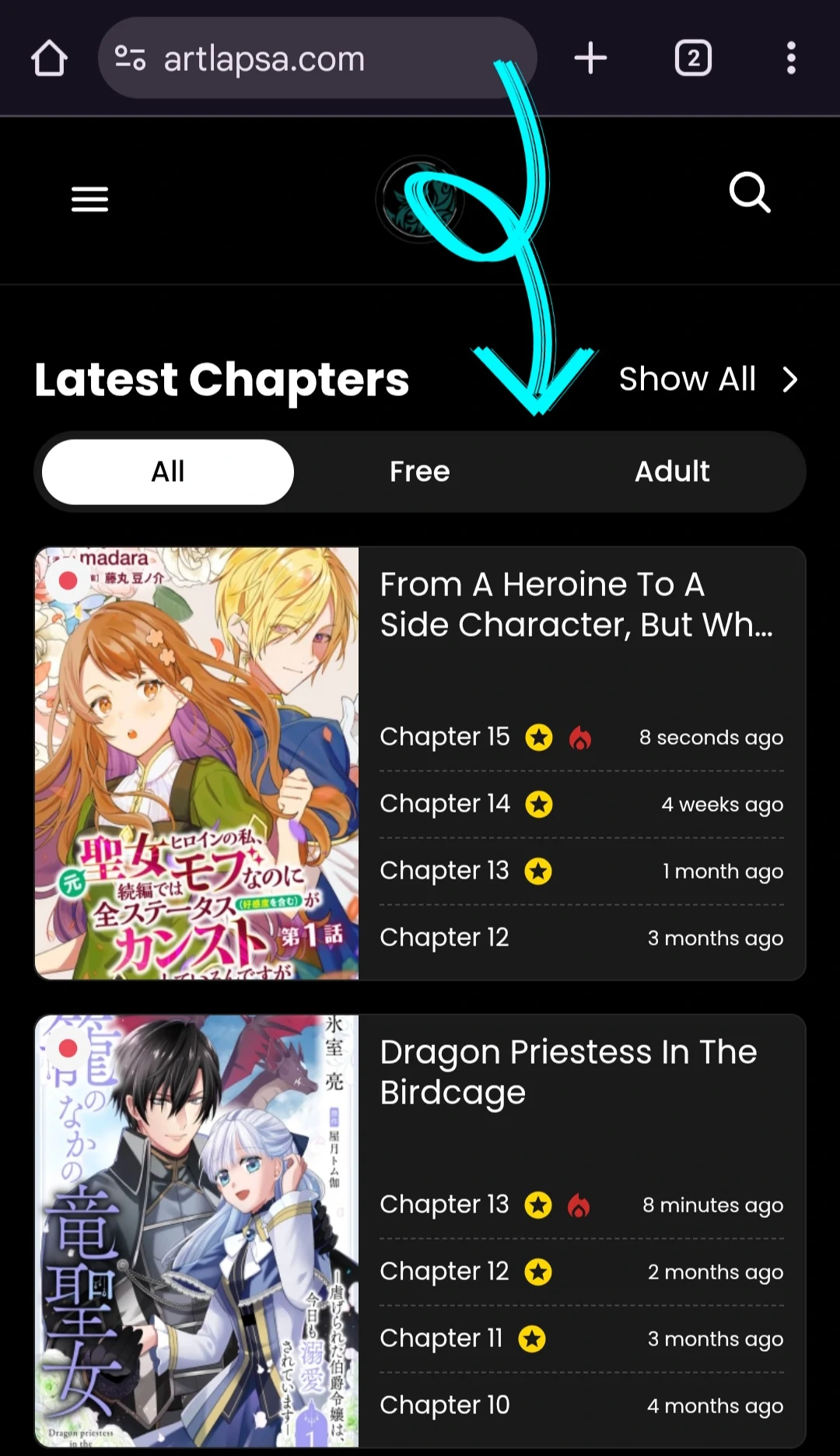Open the site hamburger menu

pos(89,199)
